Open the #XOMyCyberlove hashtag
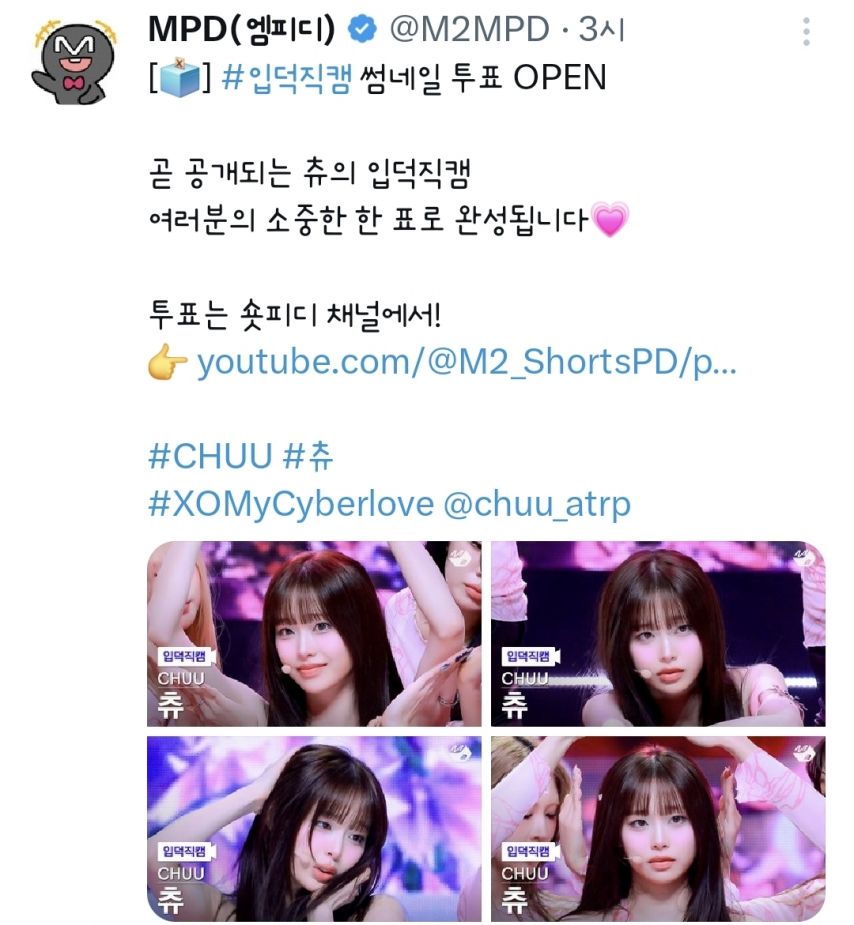Image resolution: width=854 pixels, height=925 pixels. [291, 504]
